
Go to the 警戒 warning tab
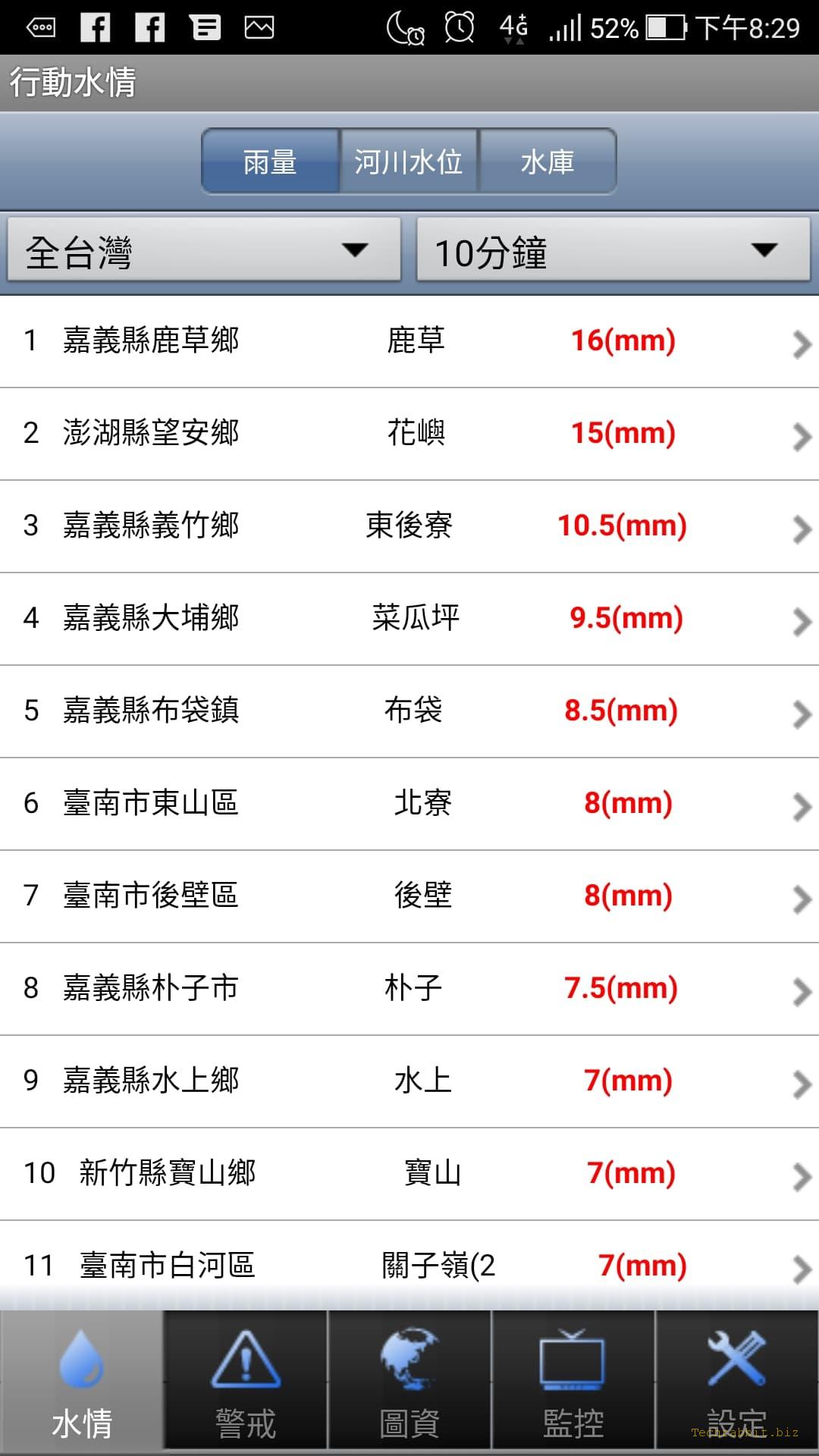(246, 1380)
